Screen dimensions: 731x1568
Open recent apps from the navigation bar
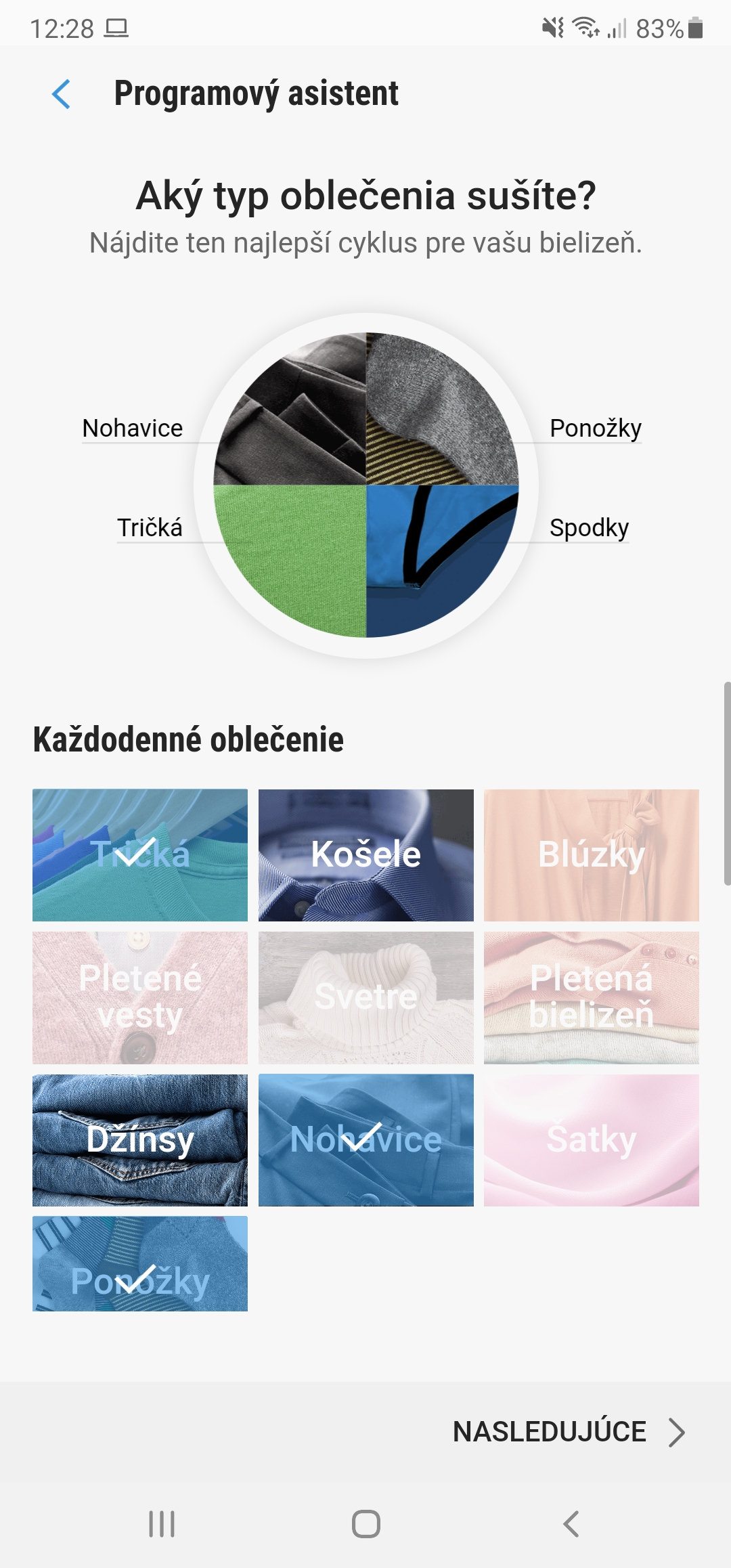pyautogui.click(x=162, y=1524)
